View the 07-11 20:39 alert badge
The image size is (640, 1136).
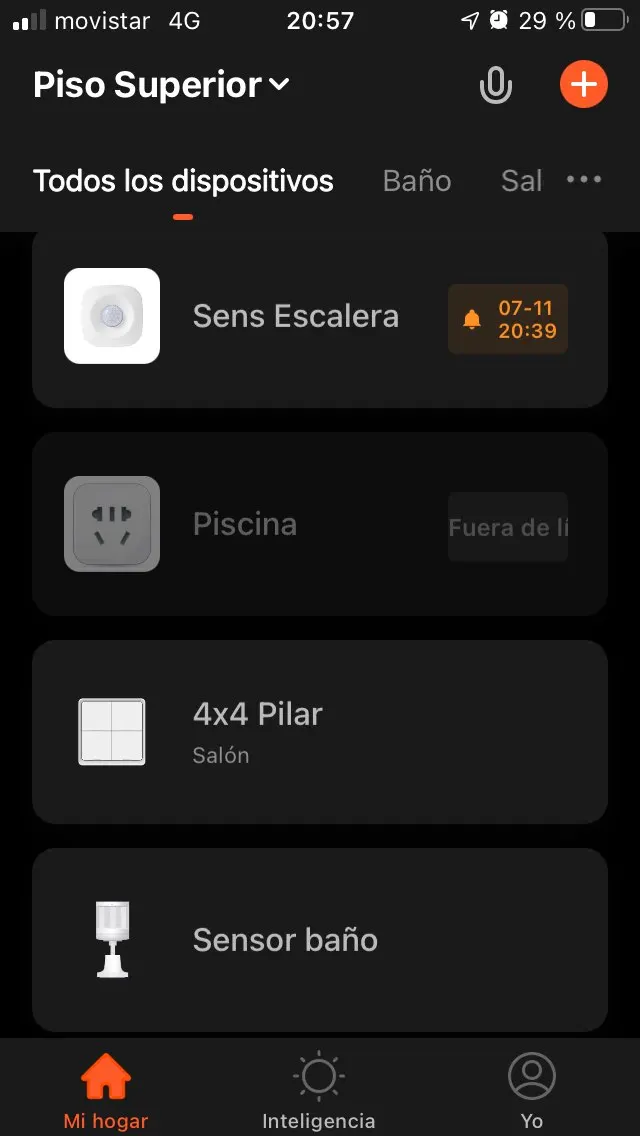click(508, 319)
